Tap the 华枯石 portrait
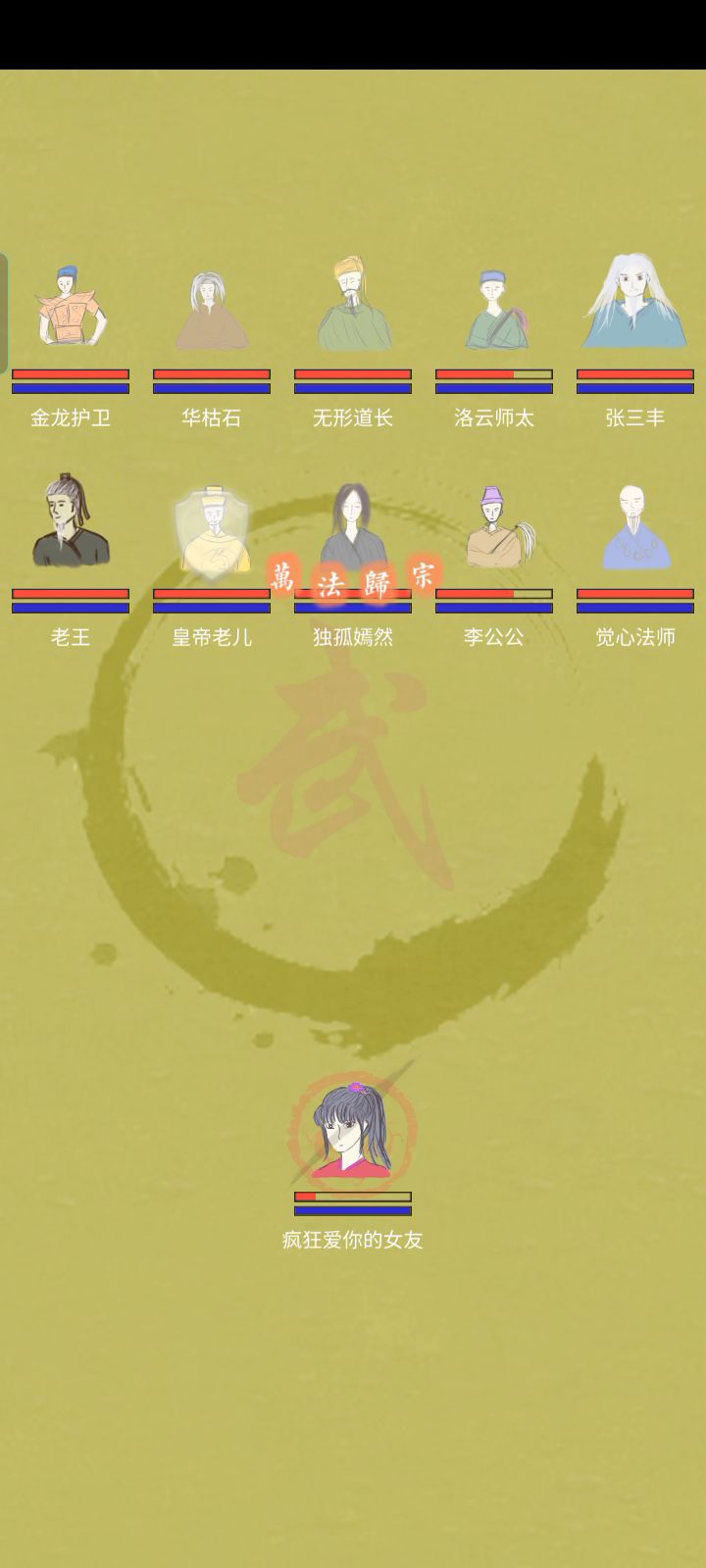This screenshot has height=1568, width=706. click(x=211, y=312)
